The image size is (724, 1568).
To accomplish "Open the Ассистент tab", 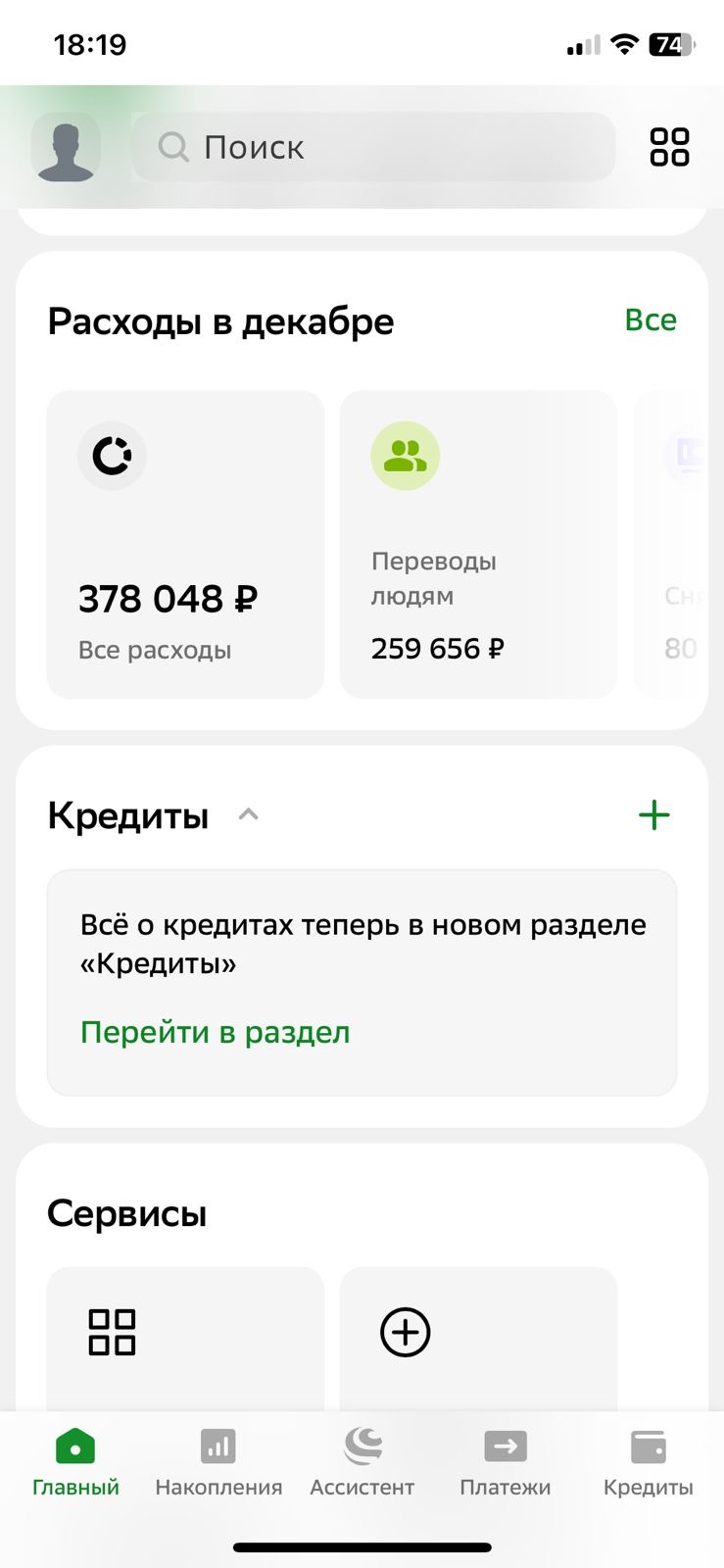I will tap(362, 1462).
